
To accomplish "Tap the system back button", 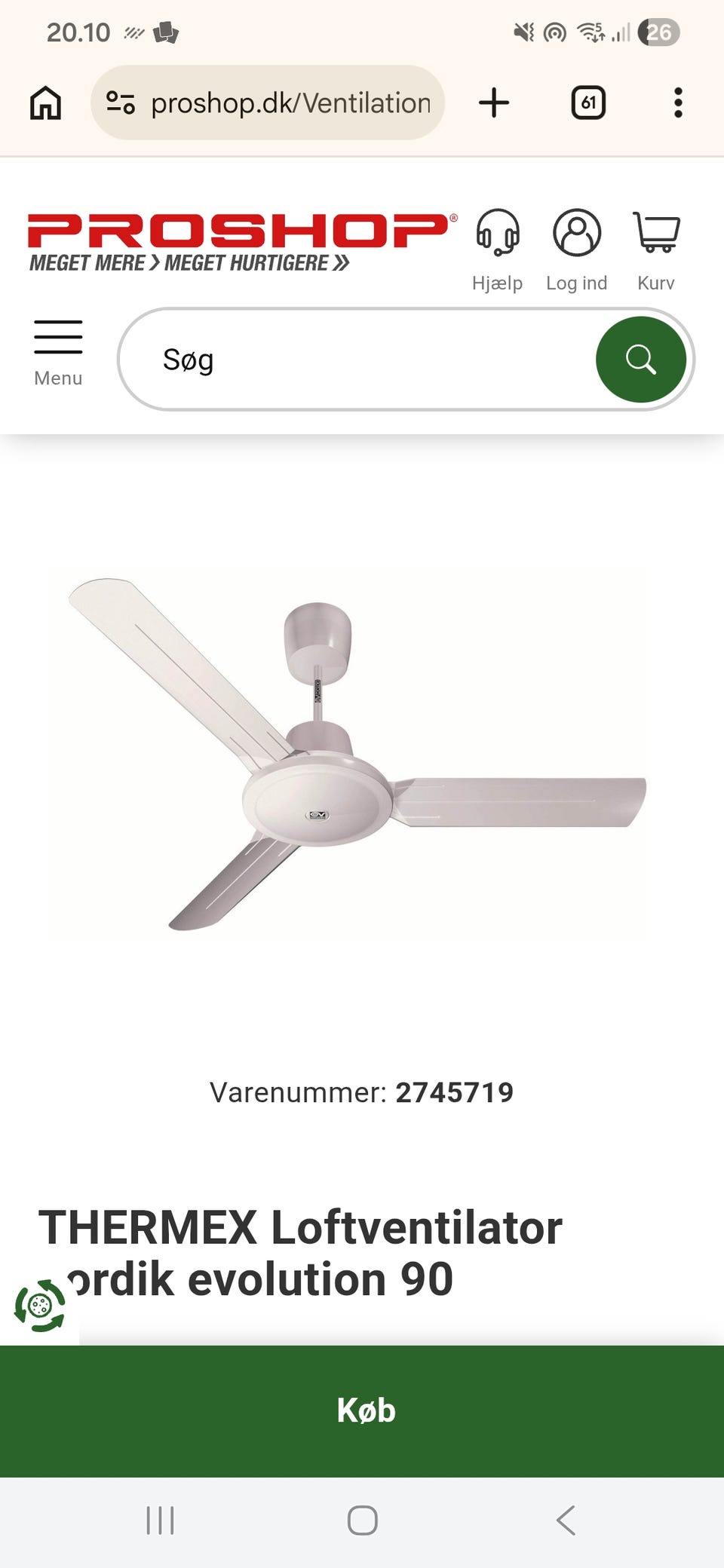I will [566, 1521].
